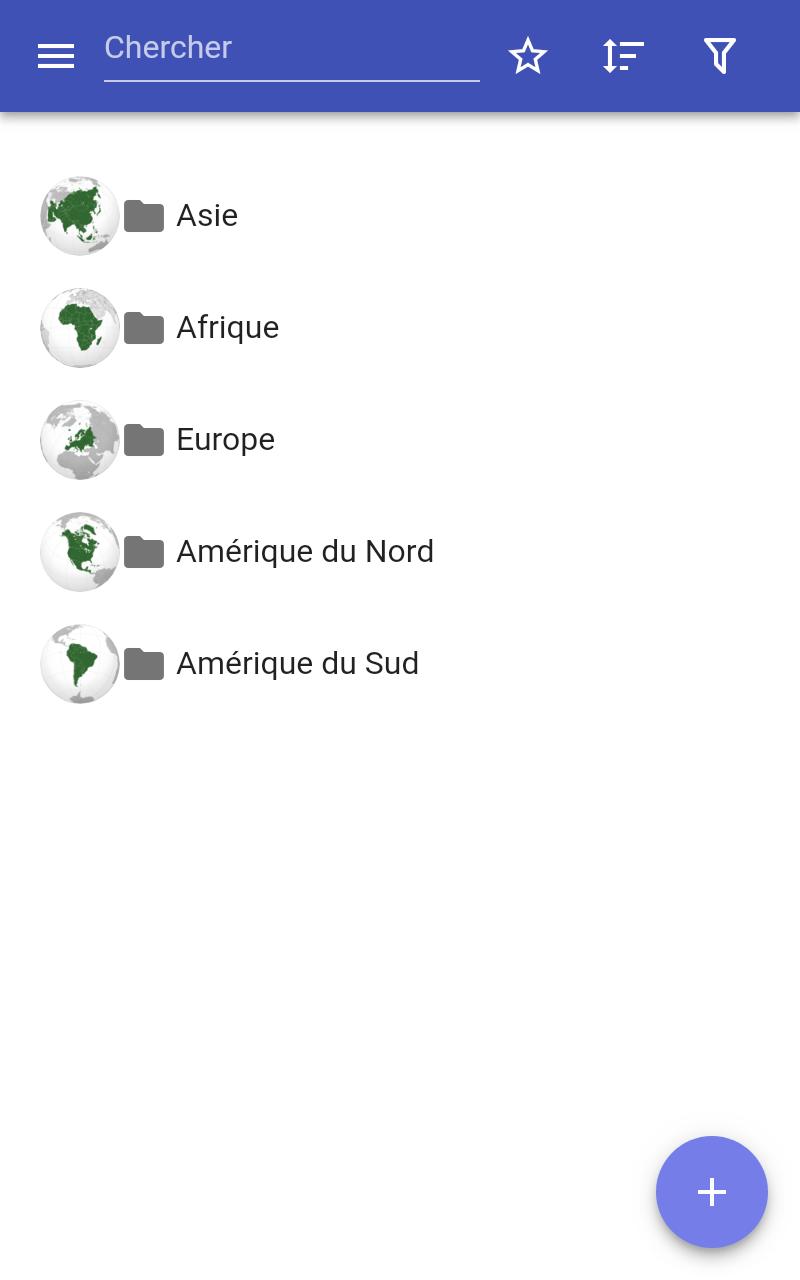The width and height of the screenshot is (800, 1280).
Task: Open the Afrique folder
Action: click(400, 328)
